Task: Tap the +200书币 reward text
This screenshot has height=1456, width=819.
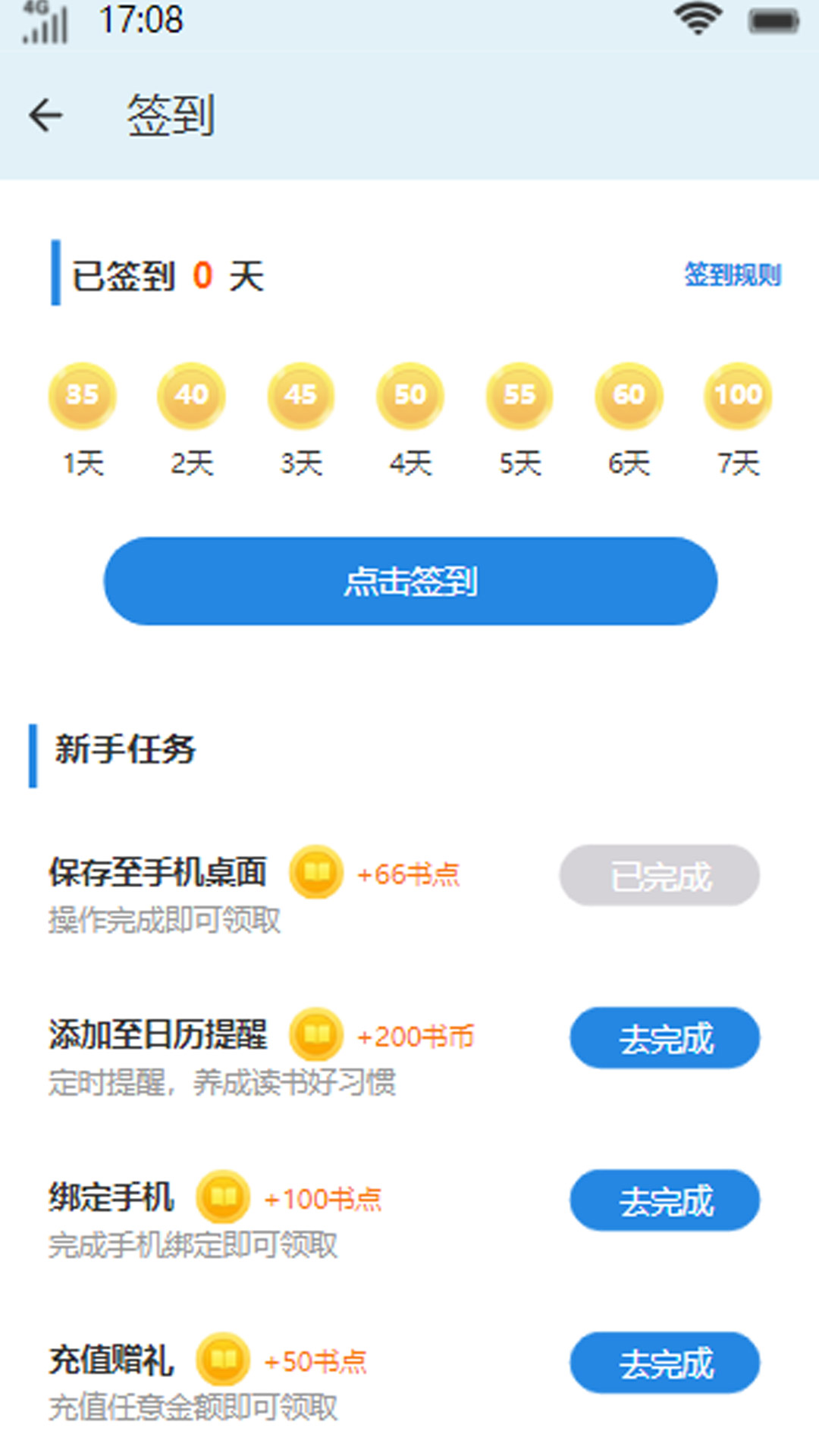Action: [416, 1037]
